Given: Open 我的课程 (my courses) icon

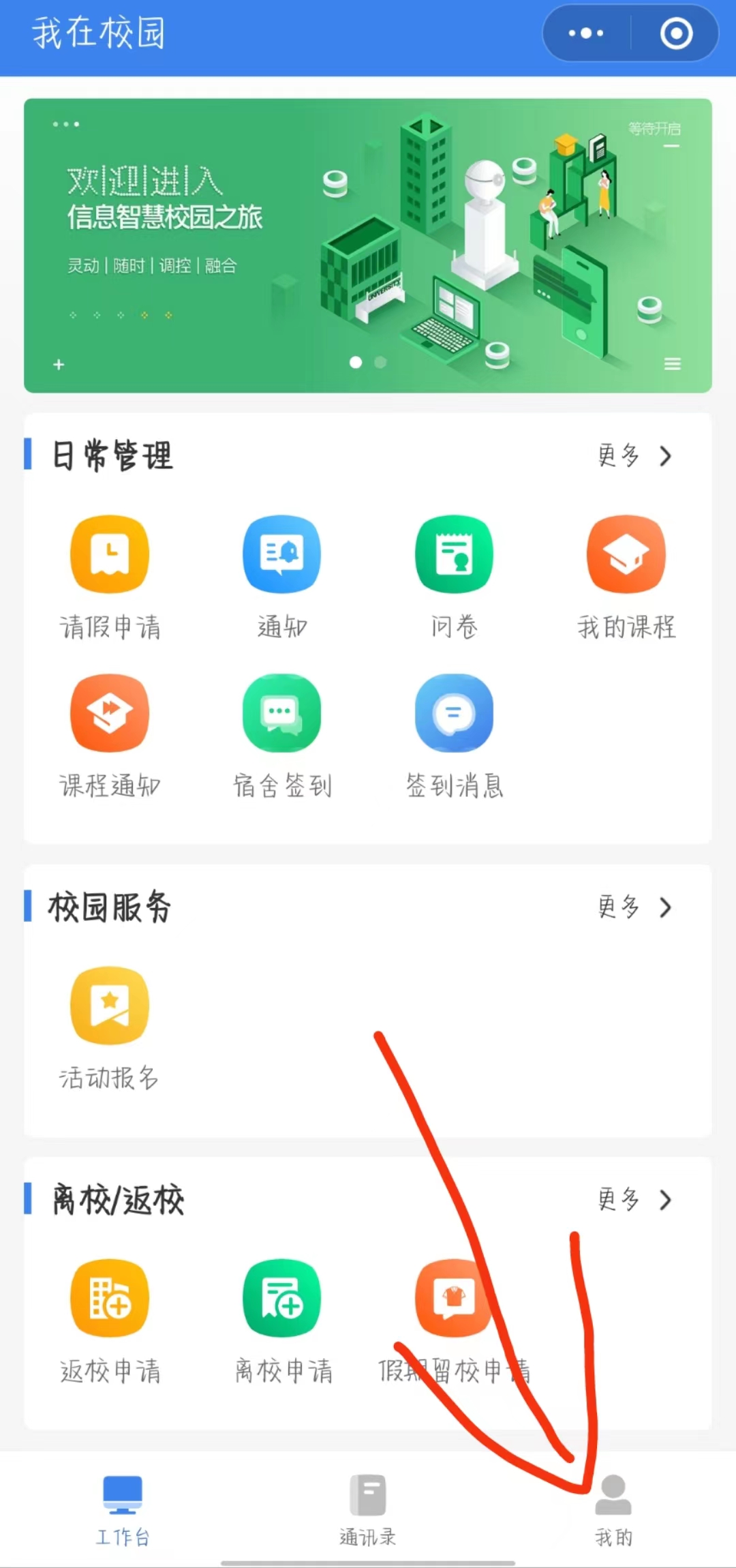Looking at the screenshot, I should click(627, 554).
